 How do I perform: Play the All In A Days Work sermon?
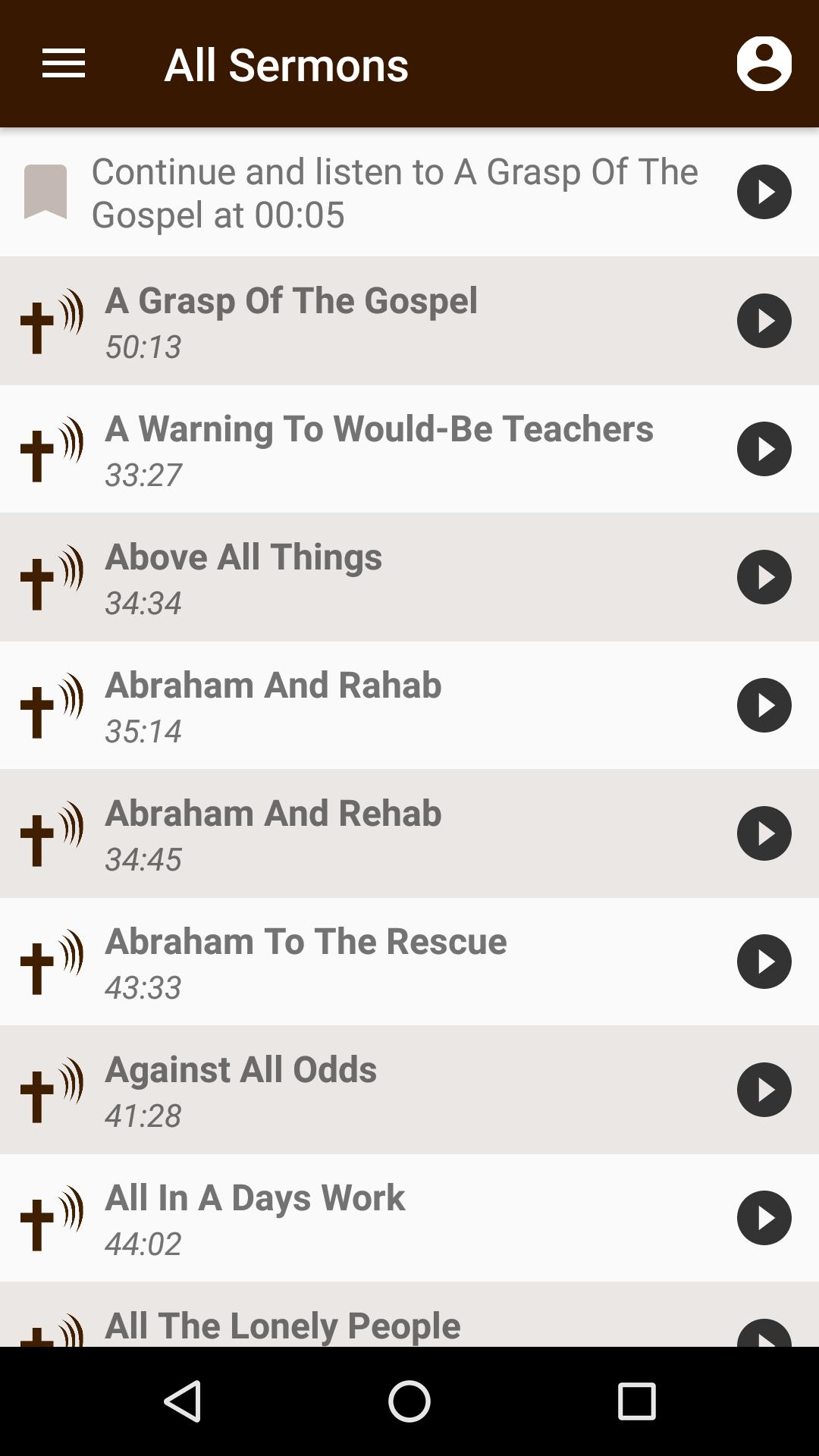(764, 1218)
